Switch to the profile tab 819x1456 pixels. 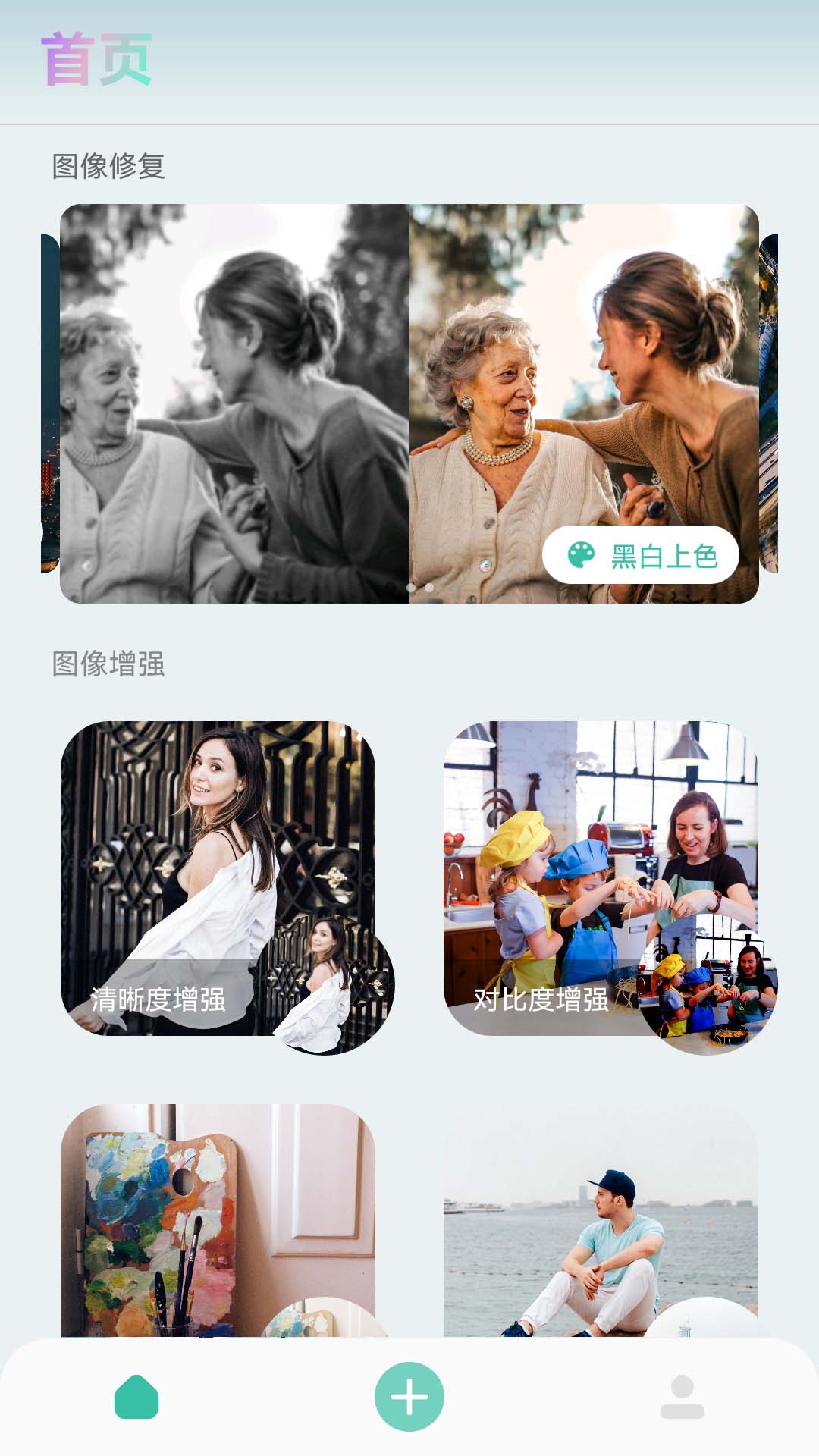click(x=682, y=1397)
